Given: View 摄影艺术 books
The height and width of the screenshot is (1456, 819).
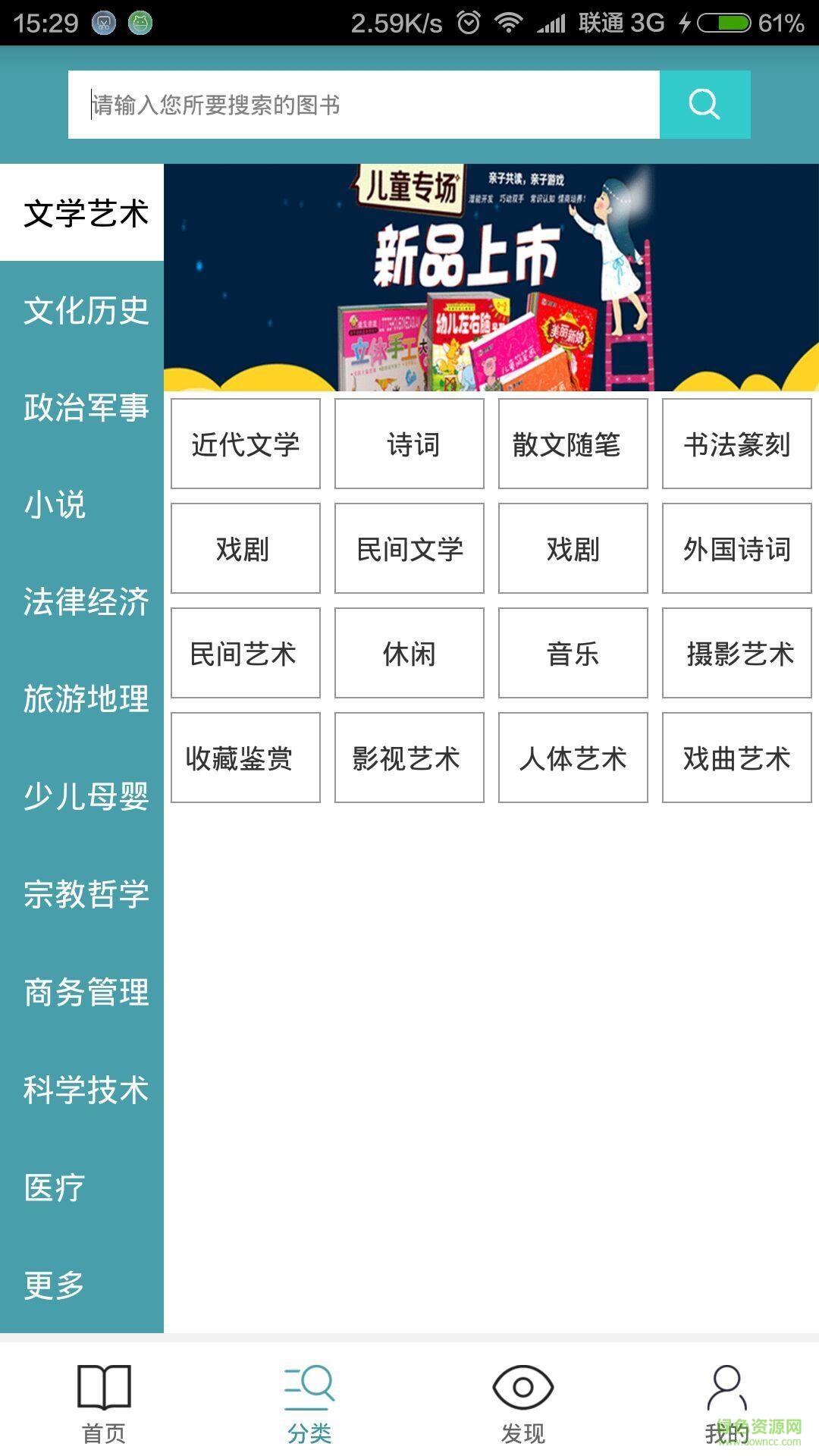Looking at the screenshot, I should pyautogui.click(x=735, y=653).
